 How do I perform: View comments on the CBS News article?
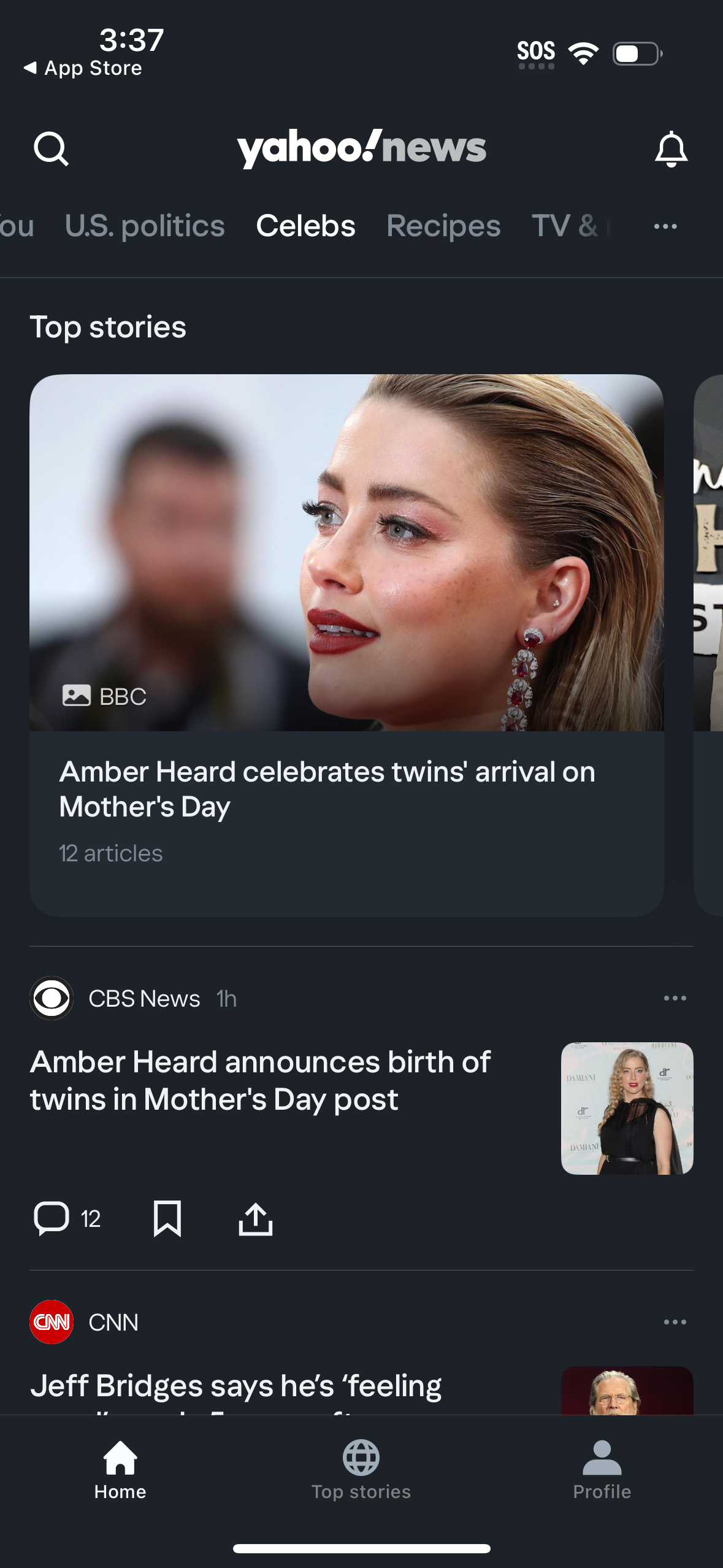point(66,1218)
